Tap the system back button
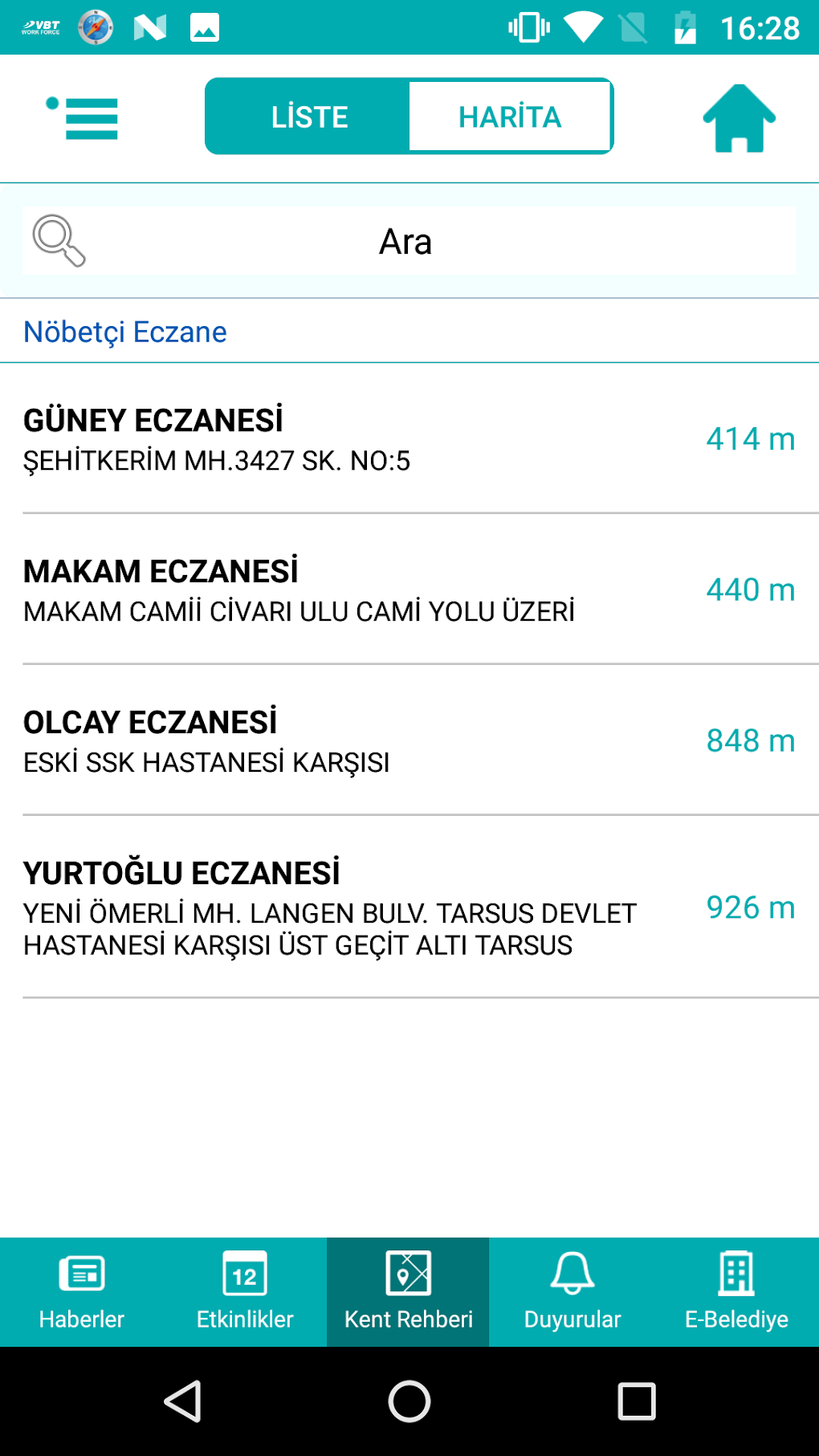The image size is (819, 1456). [183, 1401]
